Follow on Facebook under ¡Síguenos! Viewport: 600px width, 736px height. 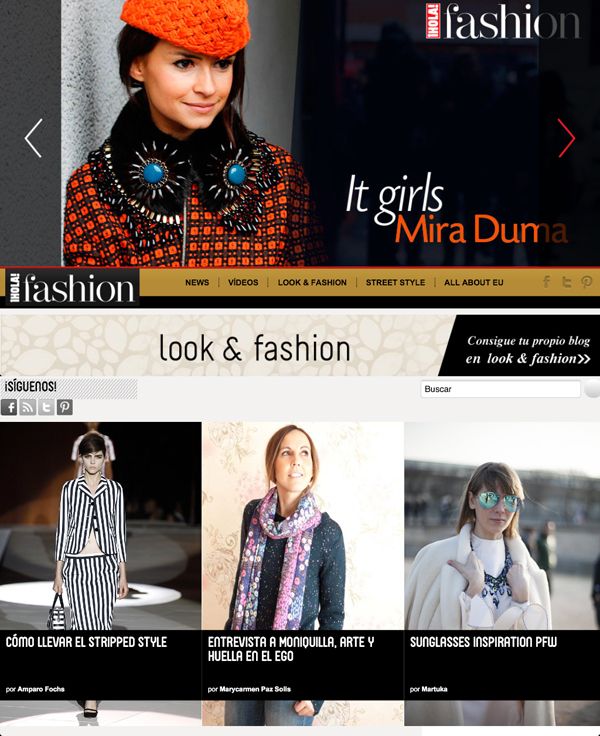9,407
